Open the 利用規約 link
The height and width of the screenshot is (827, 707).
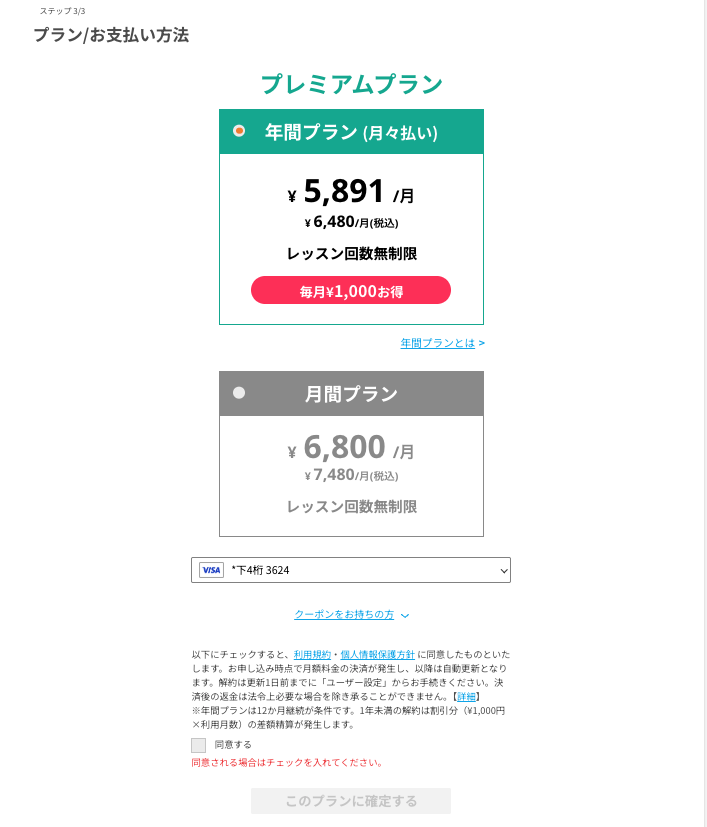[x=312, y=654]
